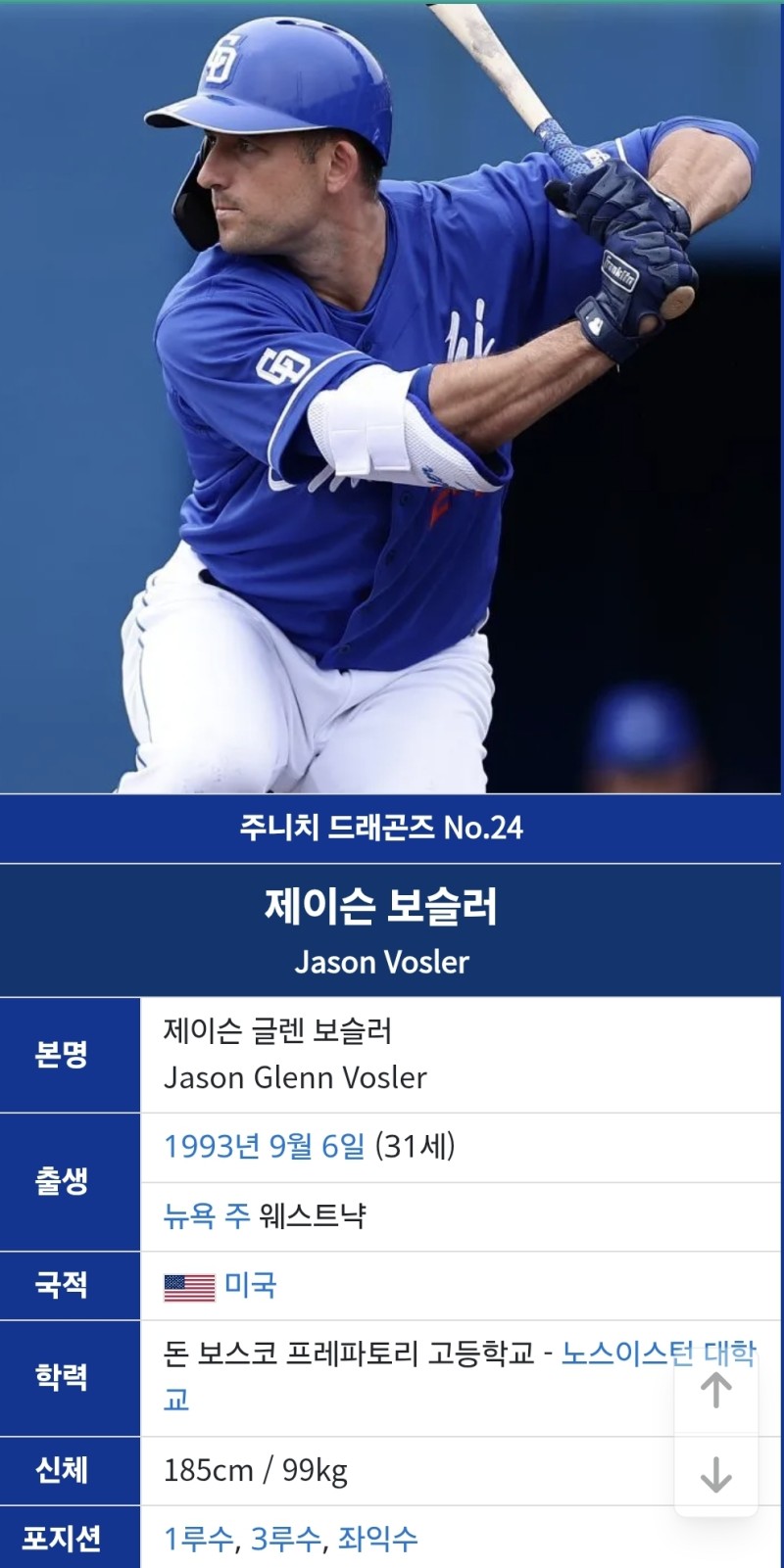Open the 미국 nationality link
784x1568 pixels.
pos(251,1285)
